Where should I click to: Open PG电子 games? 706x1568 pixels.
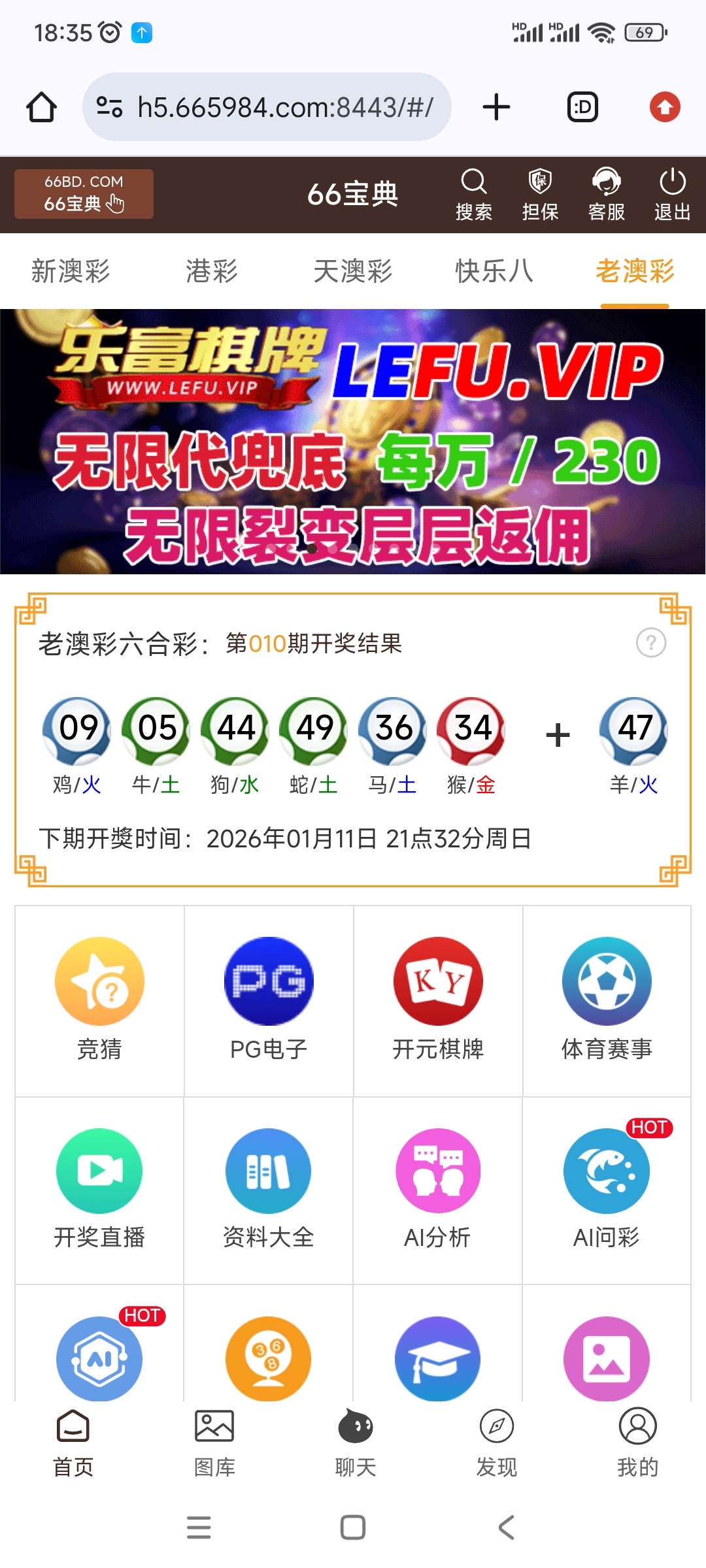point(269,1000)
